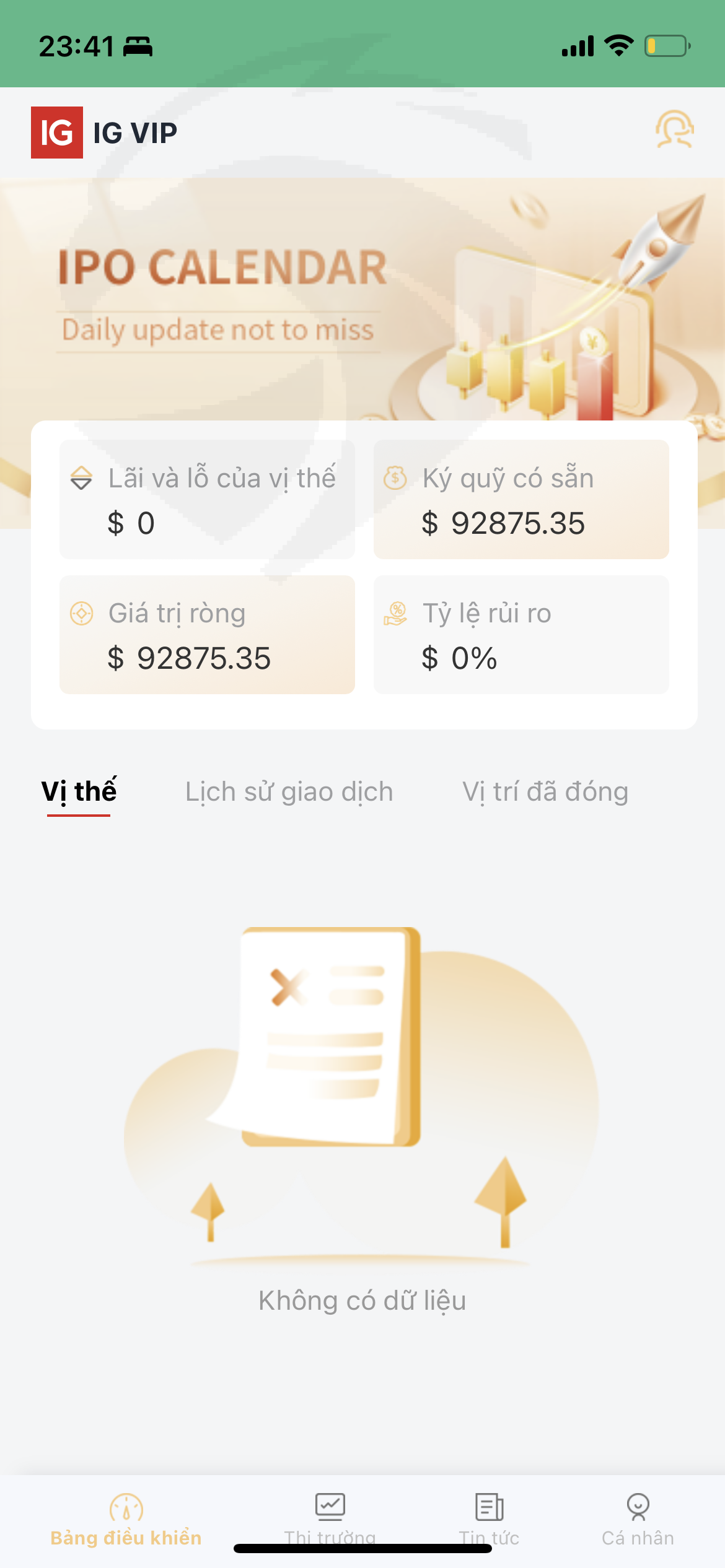Select the Vị thế tab
Screen dimensions: 725x1568
tap(79, 792)
